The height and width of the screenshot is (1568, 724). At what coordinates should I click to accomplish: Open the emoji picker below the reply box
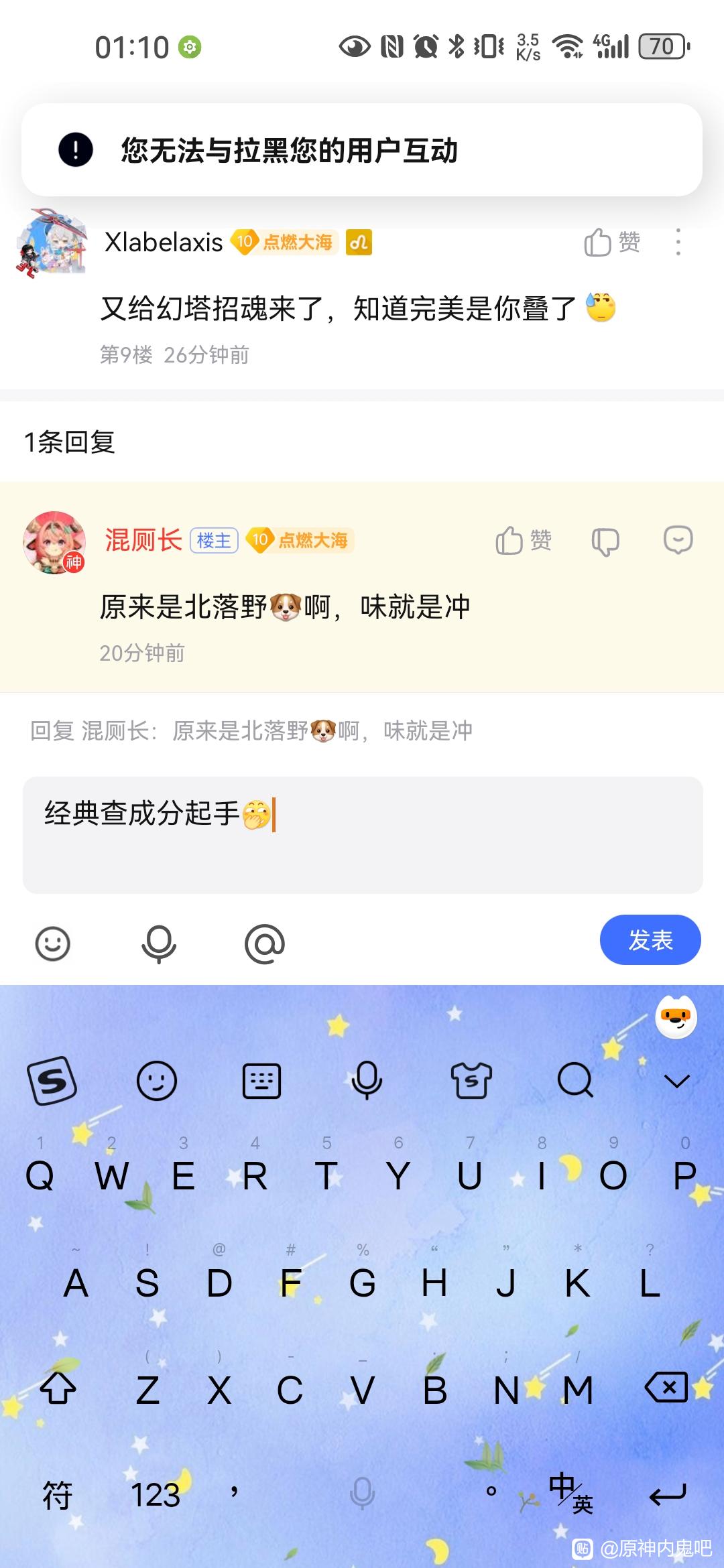(52, 943)
